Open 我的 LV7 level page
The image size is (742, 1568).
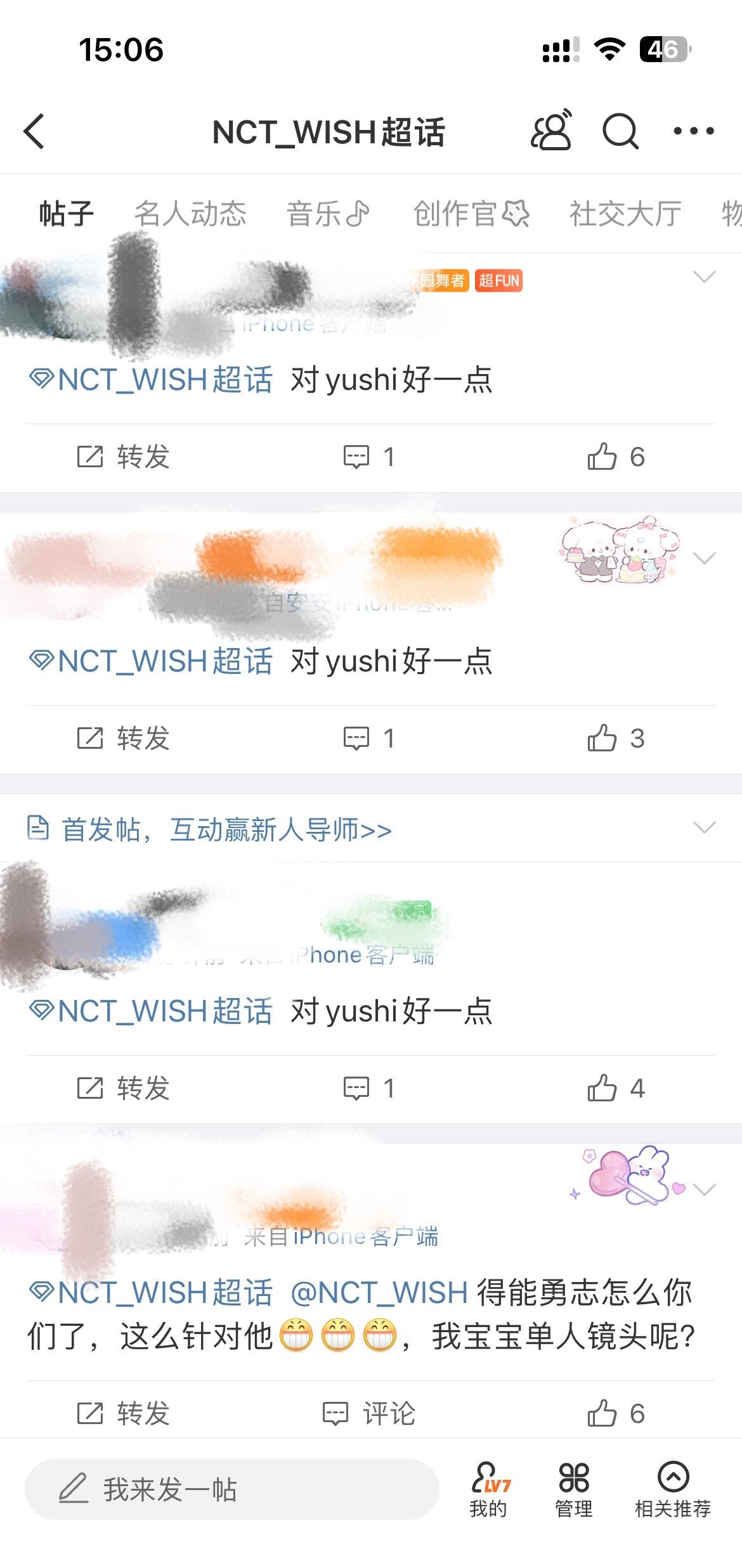pyautogui.click(x=489, y=1489)
